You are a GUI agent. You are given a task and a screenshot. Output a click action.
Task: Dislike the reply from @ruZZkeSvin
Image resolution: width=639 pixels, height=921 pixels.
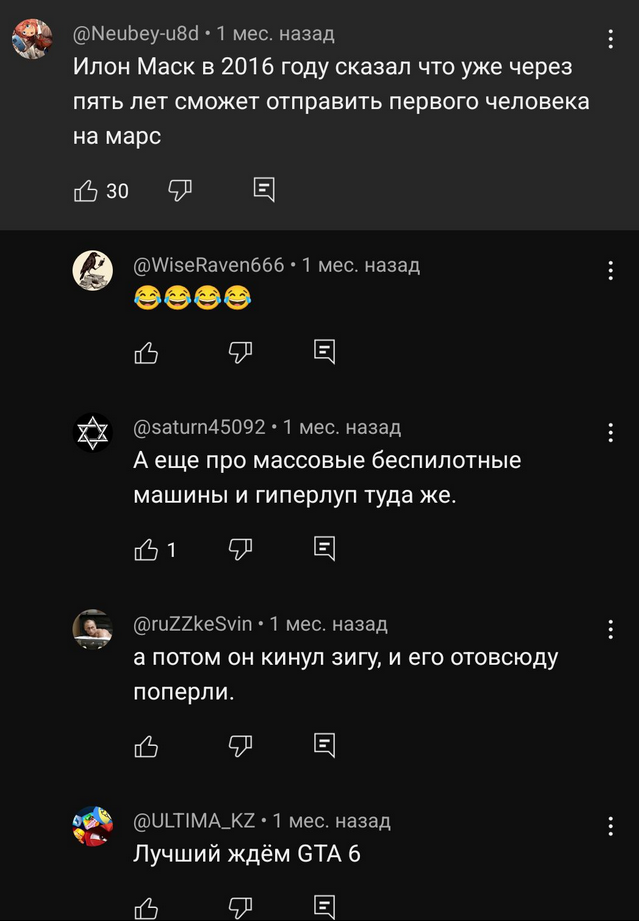[240, 744]
